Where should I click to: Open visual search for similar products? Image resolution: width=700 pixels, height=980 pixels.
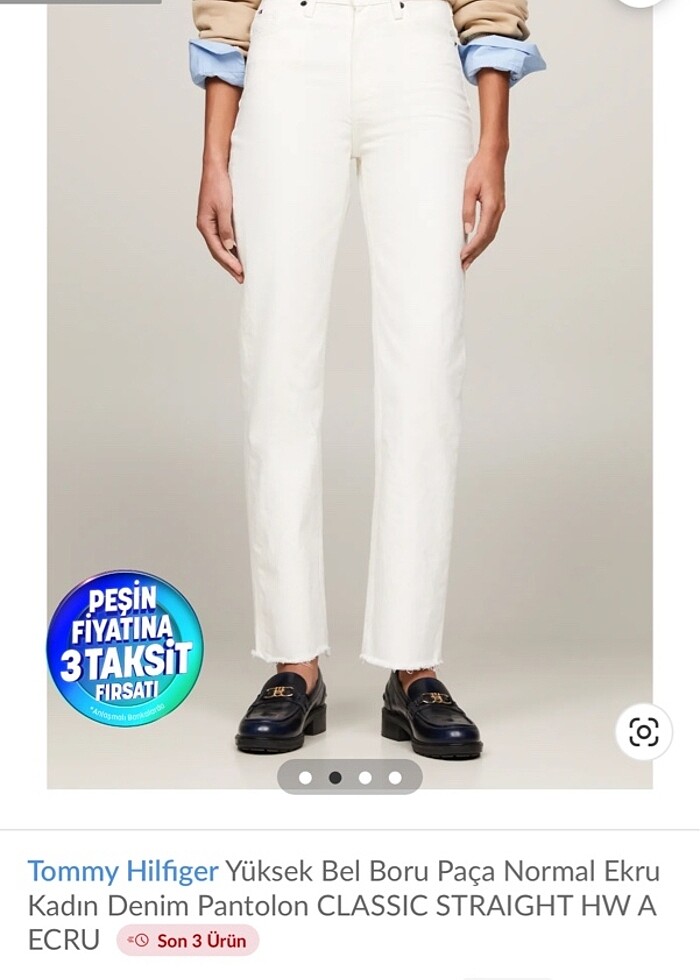[x=643, y=732]
